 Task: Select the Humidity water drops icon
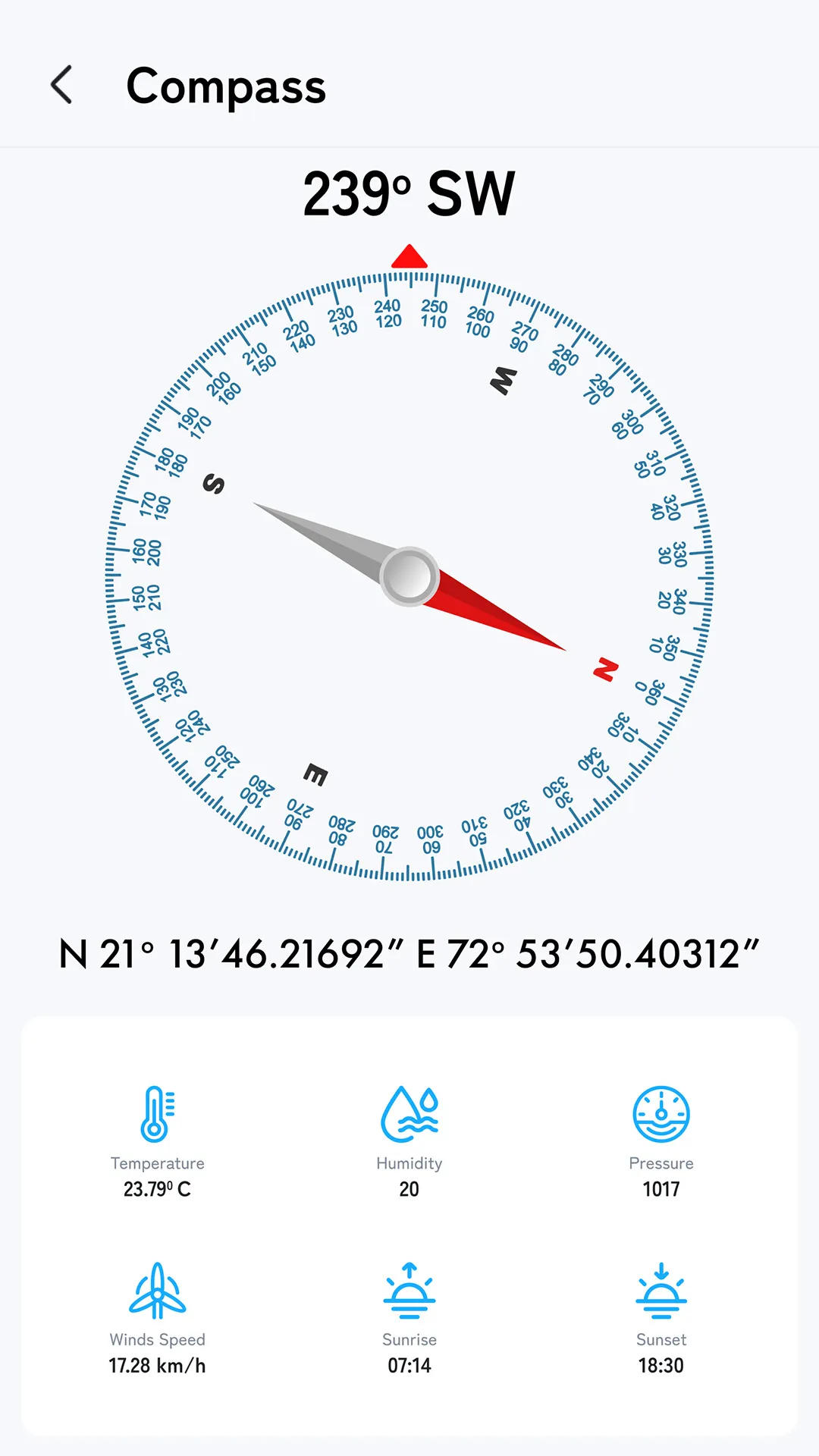409,1112
